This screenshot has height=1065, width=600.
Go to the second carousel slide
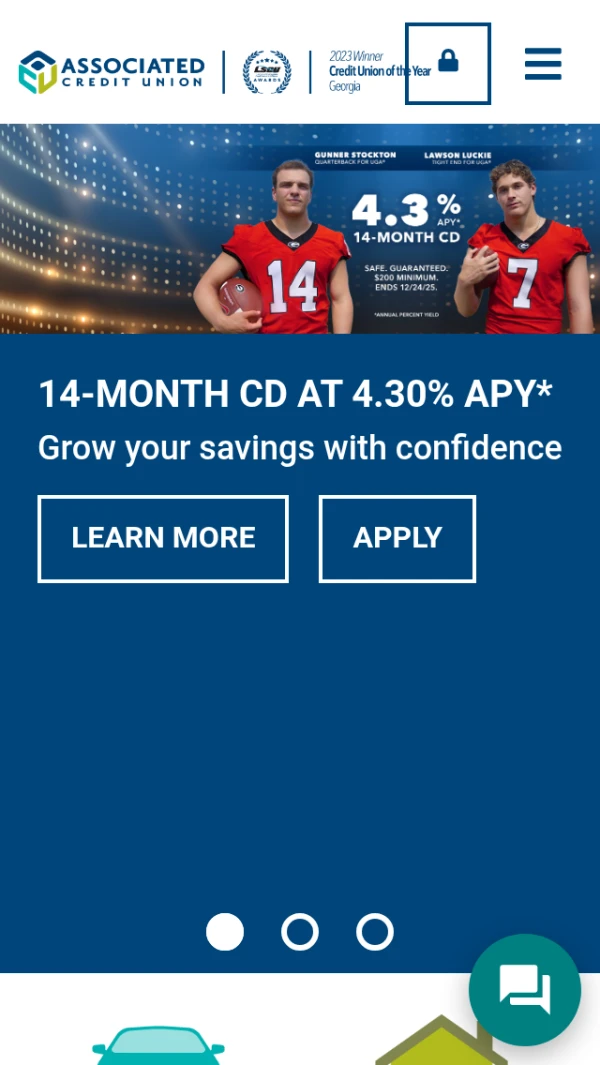pyautogui.click(x=300, y=932)
